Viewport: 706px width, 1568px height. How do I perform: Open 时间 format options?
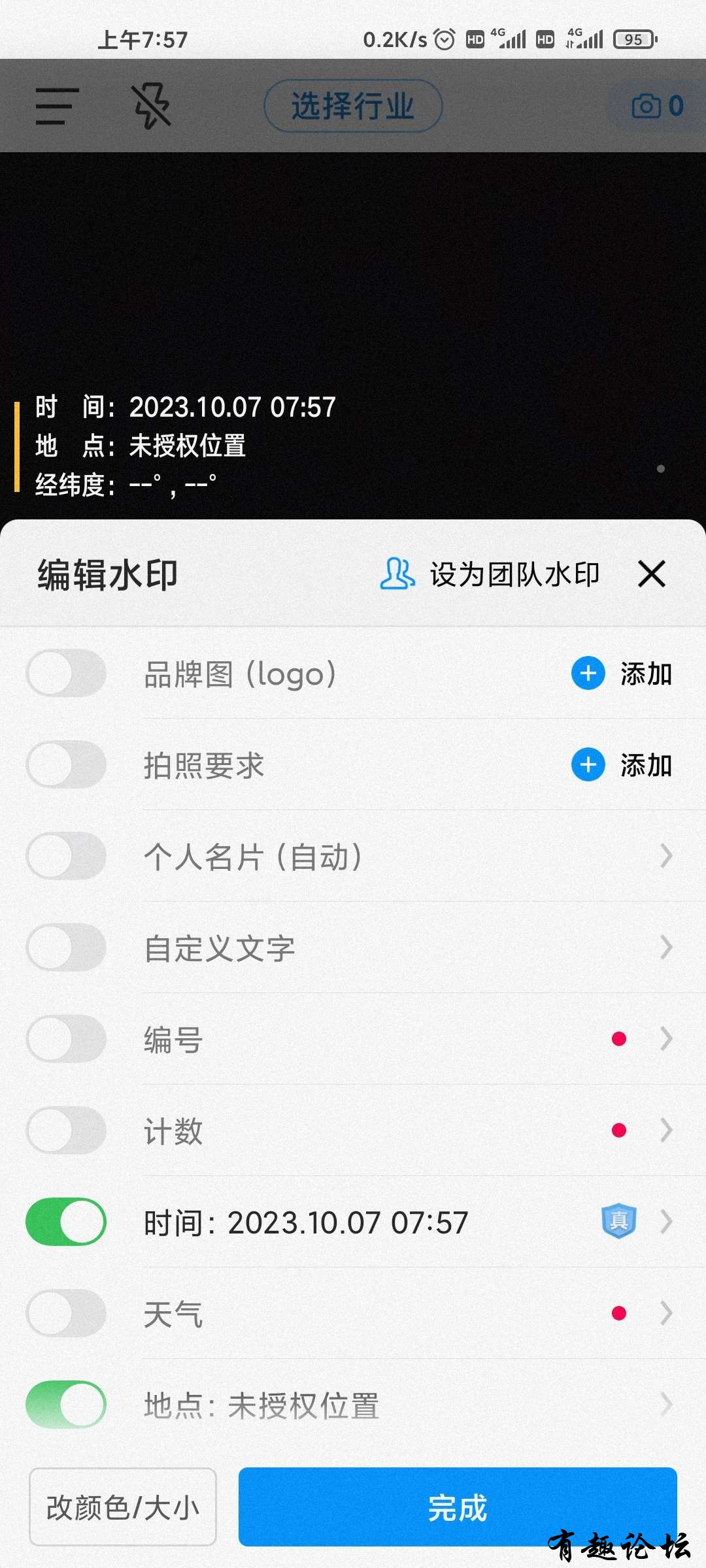pyautogui.click(x=665, y=1222)
